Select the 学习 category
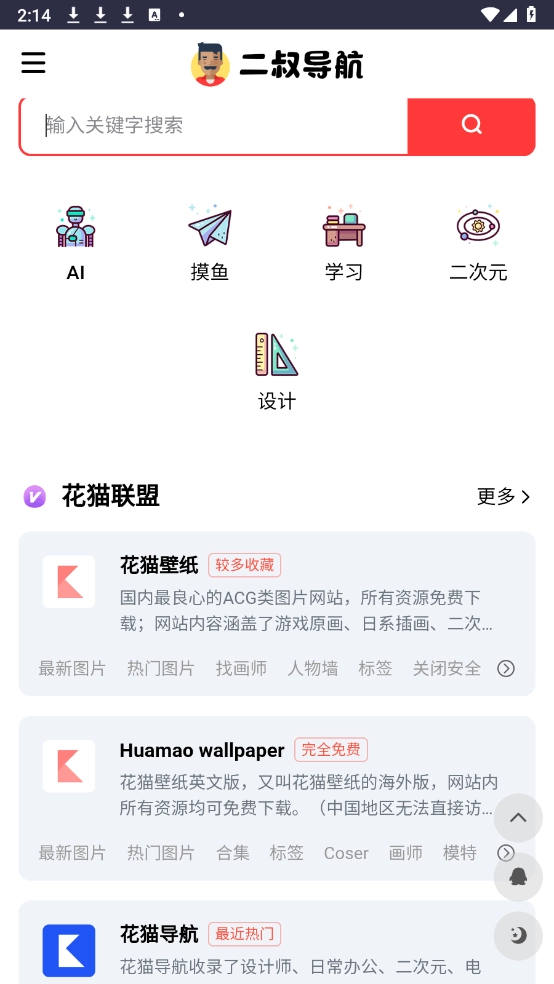 (x=344, y=243)
